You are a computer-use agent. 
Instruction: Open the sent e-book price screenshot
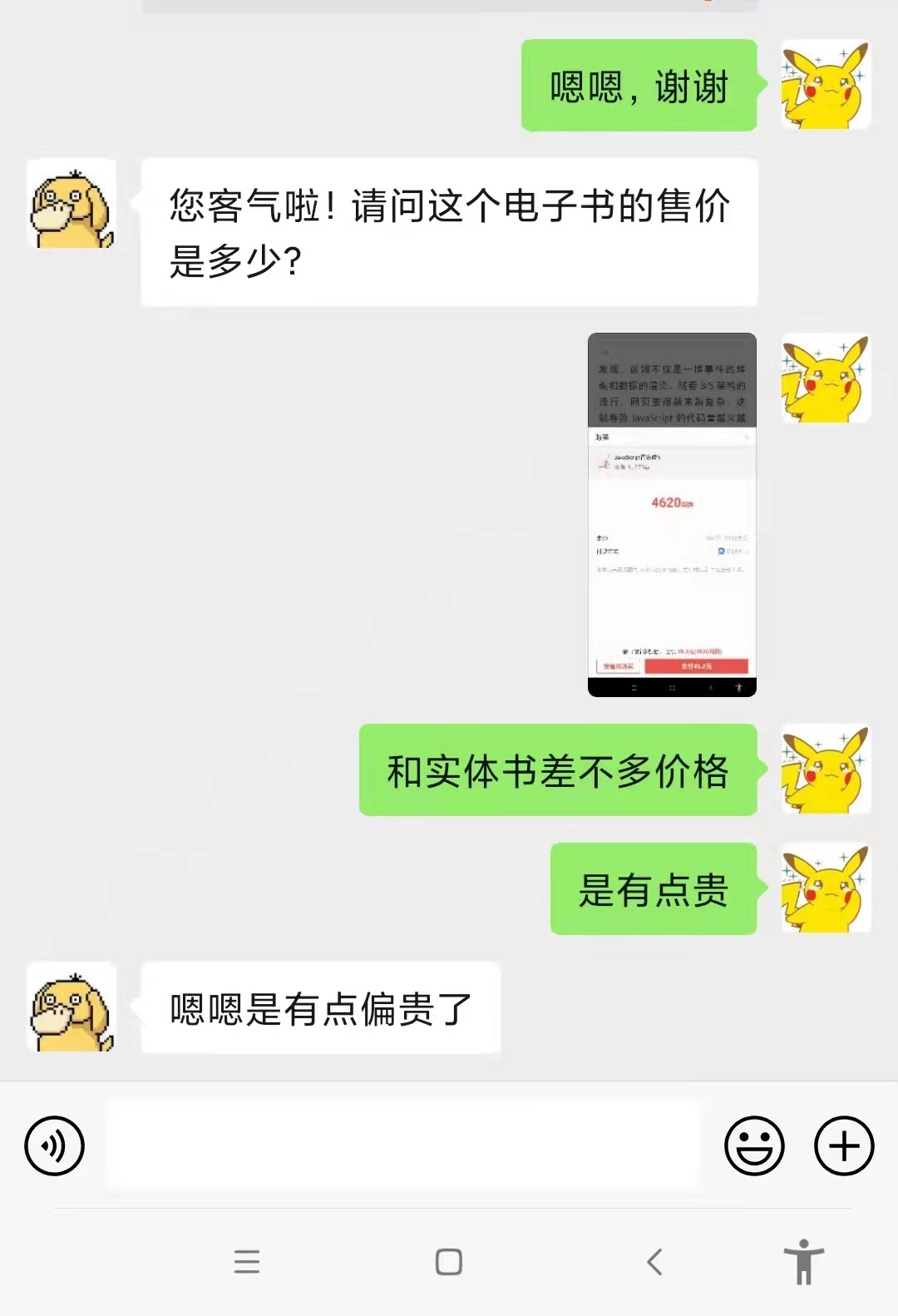tap(672, 514)
